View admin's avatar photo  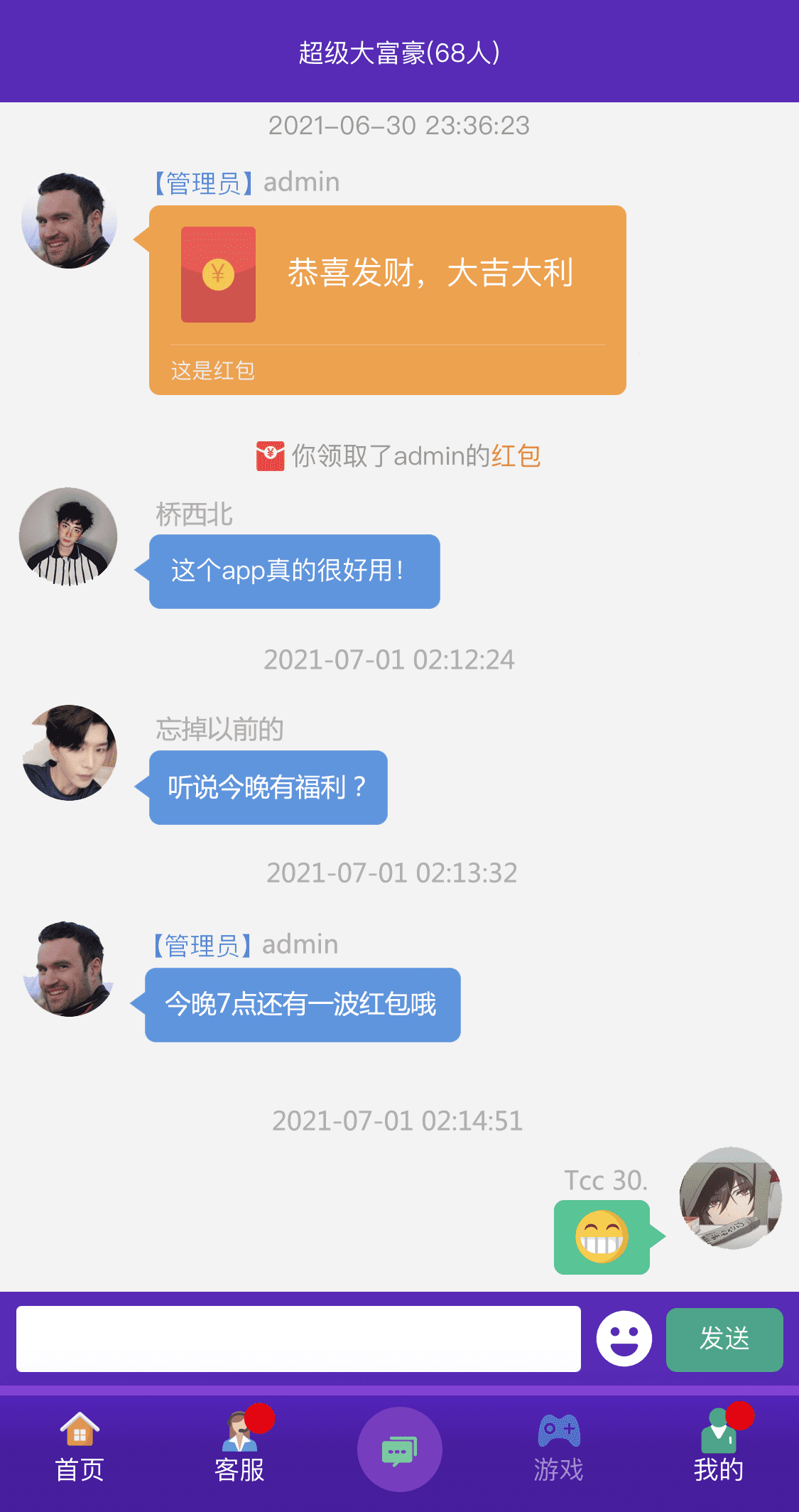pos(69,220)
